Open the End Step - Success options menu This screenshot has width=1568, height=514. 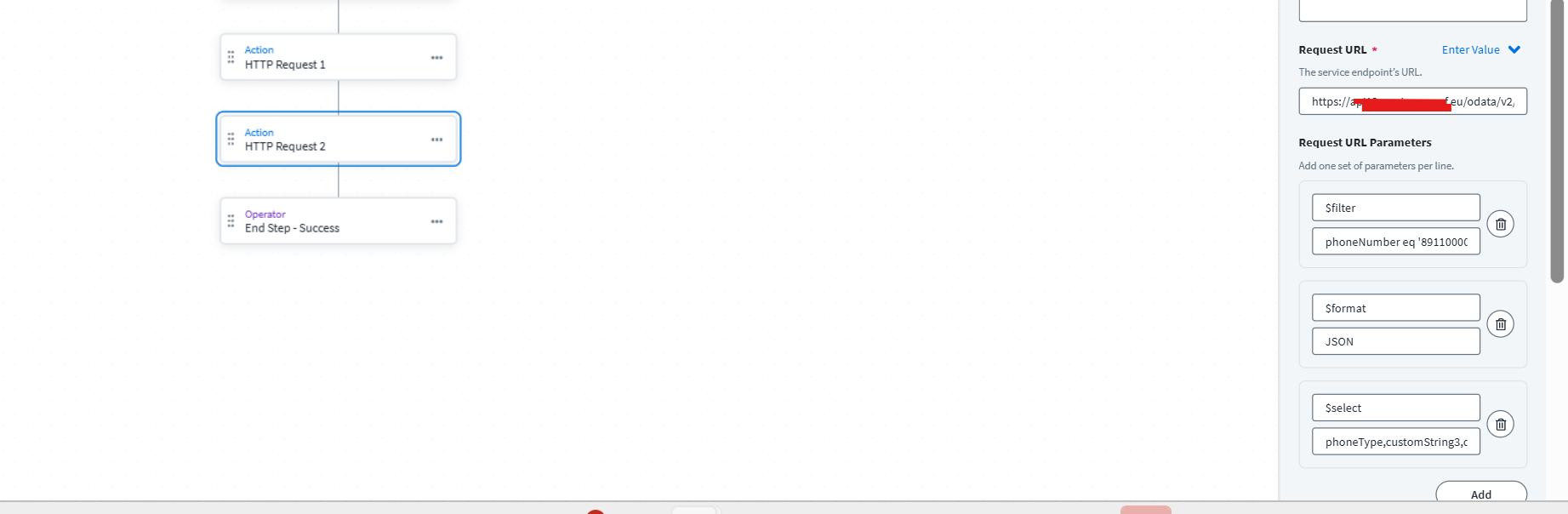pos(436,222)
